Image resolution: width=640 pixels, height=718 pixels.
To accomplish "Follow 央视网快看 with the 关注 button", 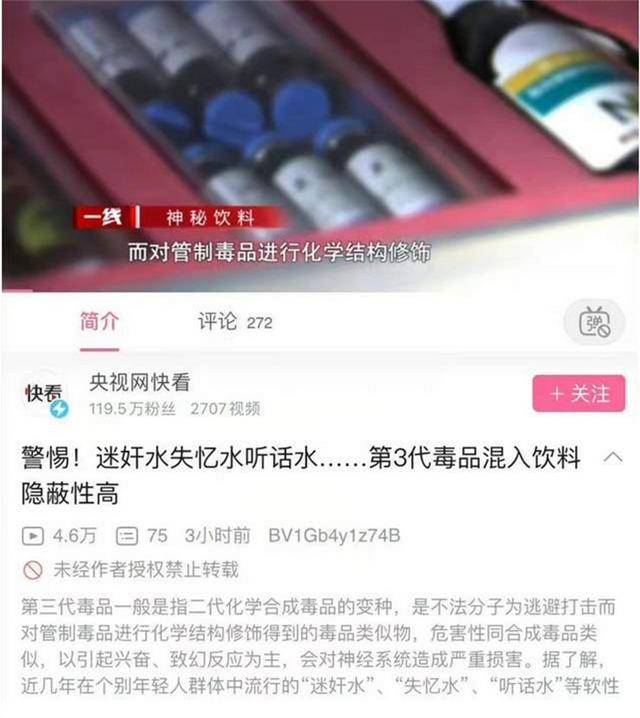I will click(580, 394).
